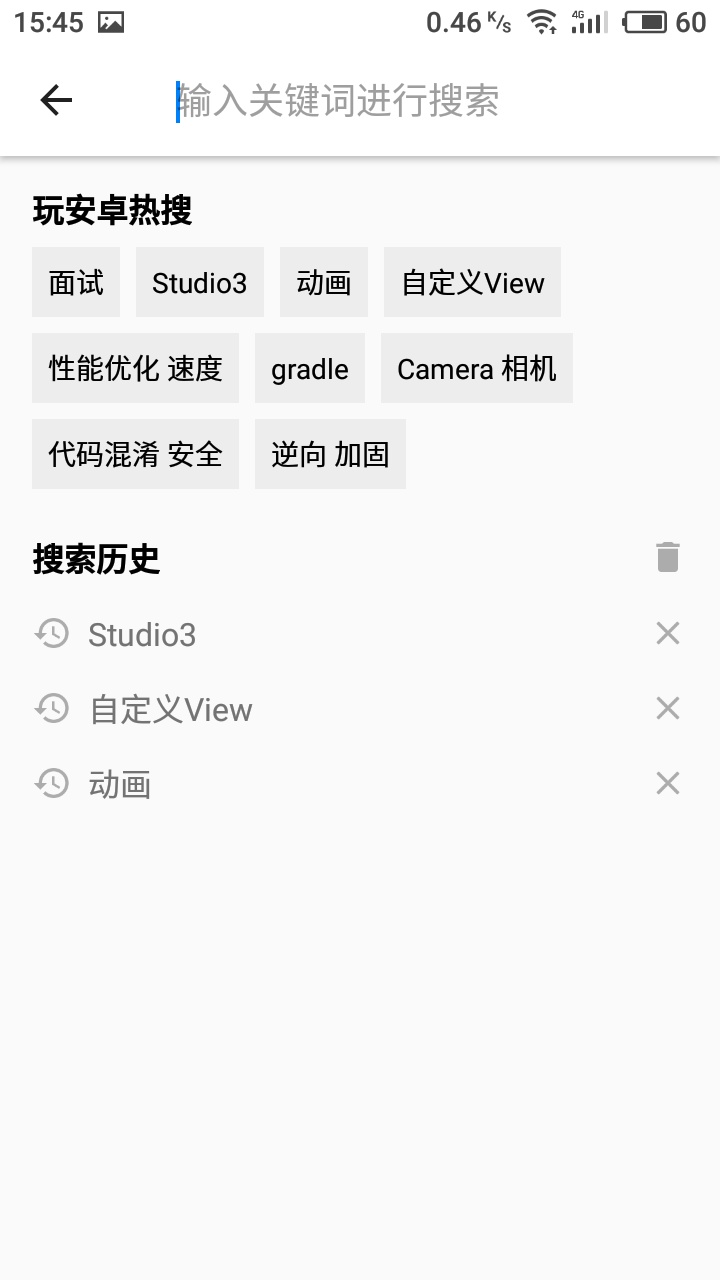The image size is (720, 1280).
Task: Select the 性能优化 速度 chip
Action: click(135, 369)
